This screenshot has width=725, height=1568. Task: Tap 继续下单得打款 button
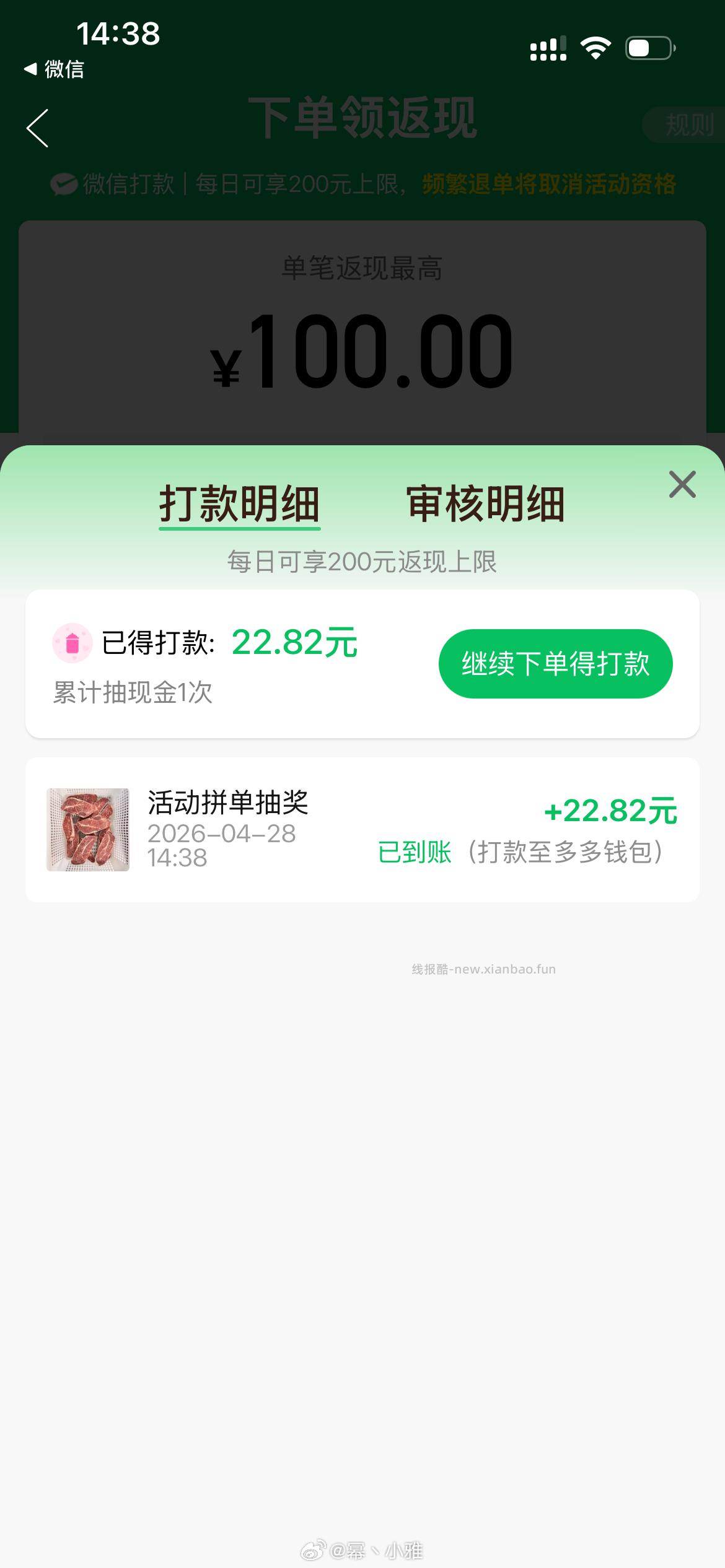click(x=556, y=663)
